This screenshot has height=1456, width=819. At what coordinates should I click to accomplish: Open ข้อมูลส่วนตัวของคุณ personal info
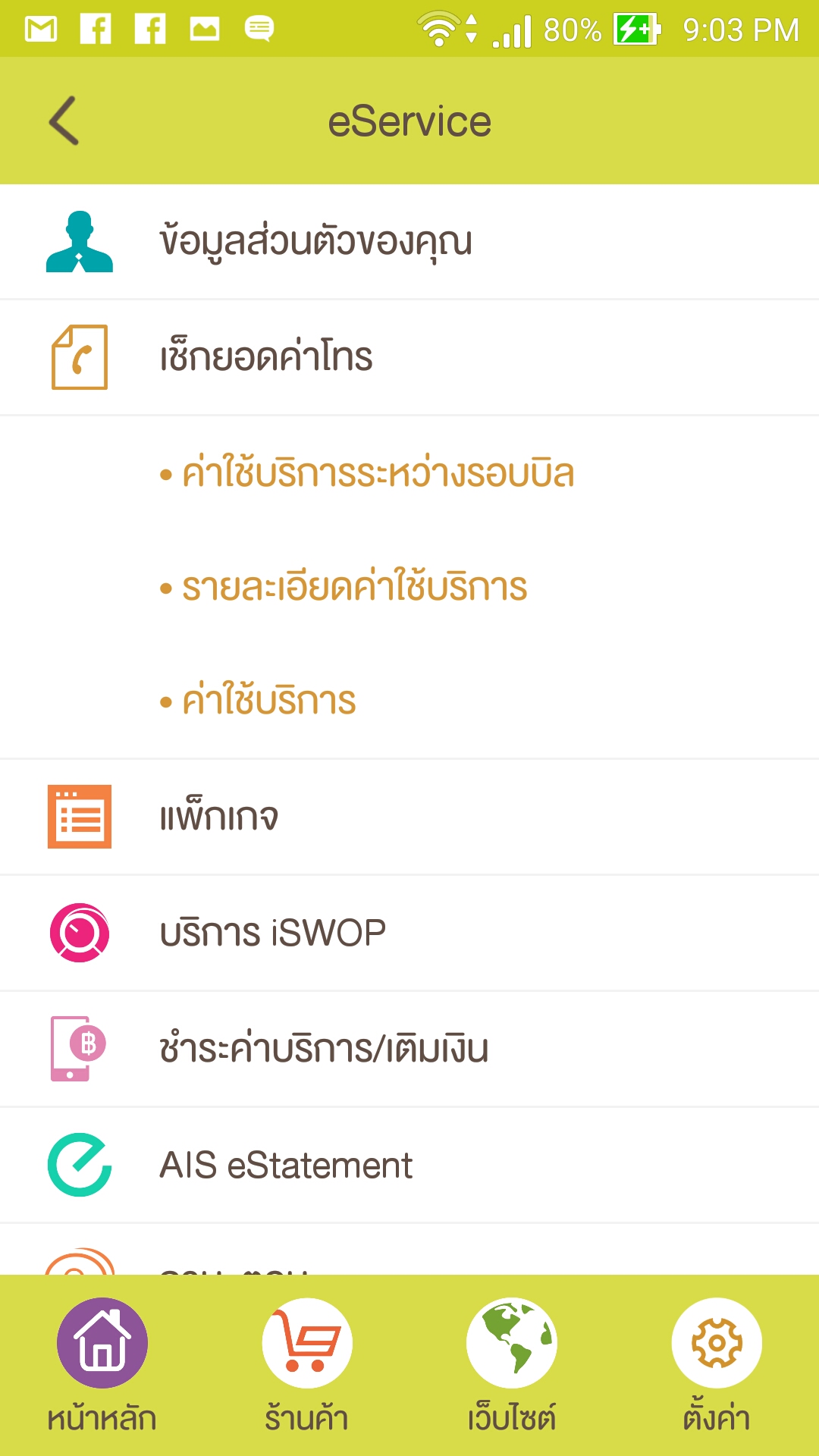[409, 242]
